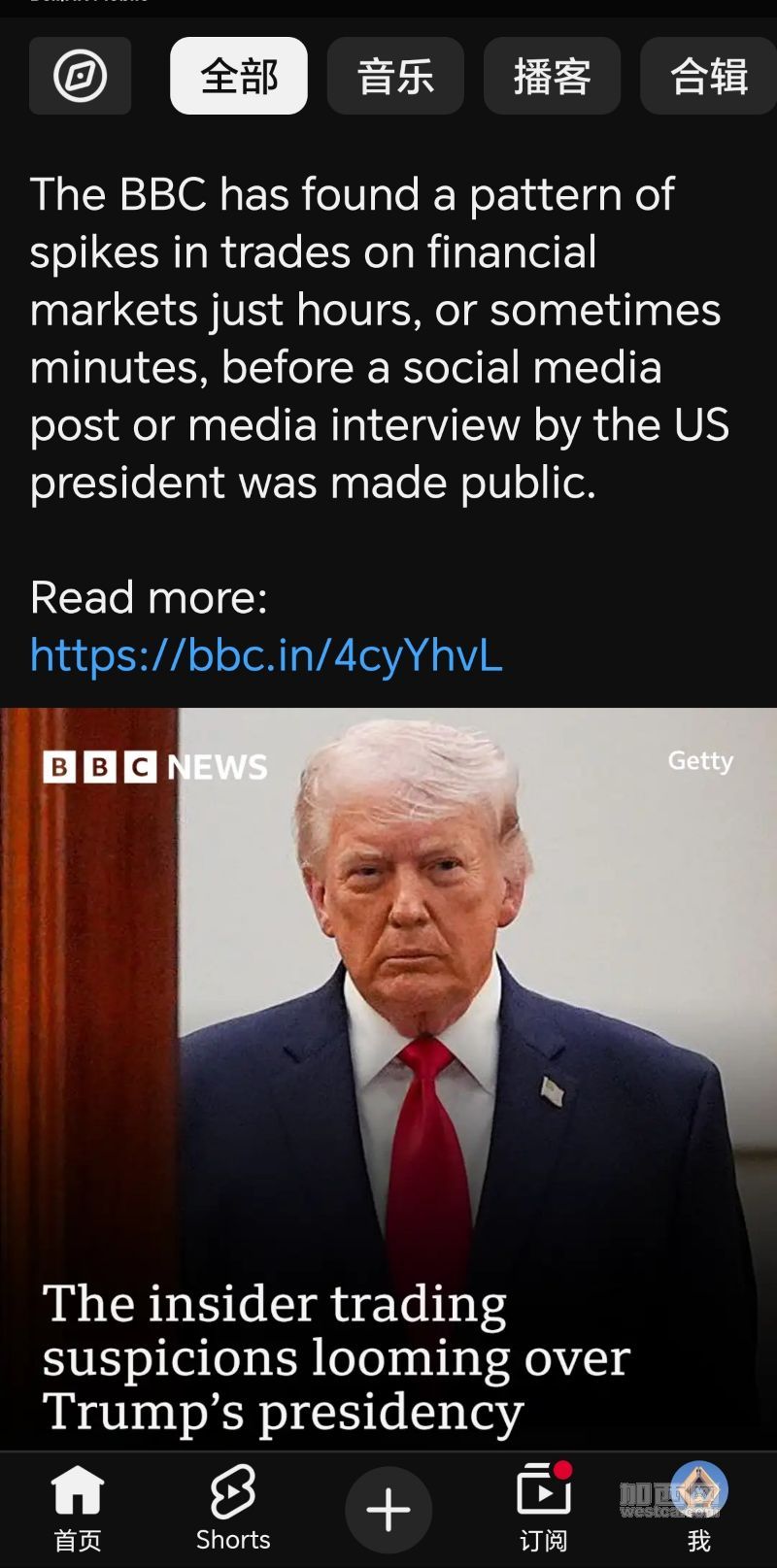Open the 订阅 subscriptions tab
Viewport: 777px width, 1568px height.
pos(543,1508)
